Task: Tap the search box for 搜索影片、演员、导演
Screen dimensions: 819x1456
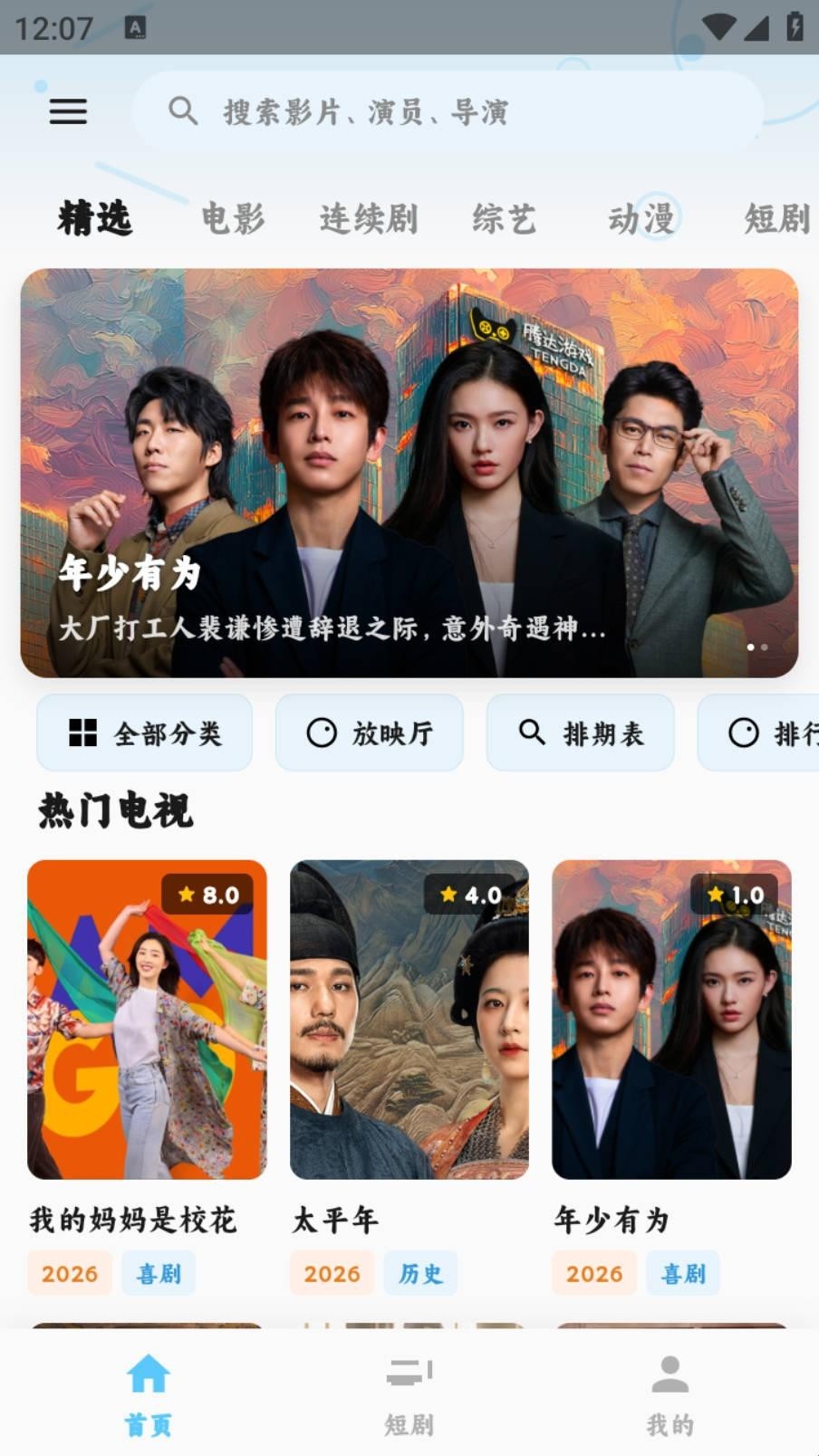Action: point(448,112)
